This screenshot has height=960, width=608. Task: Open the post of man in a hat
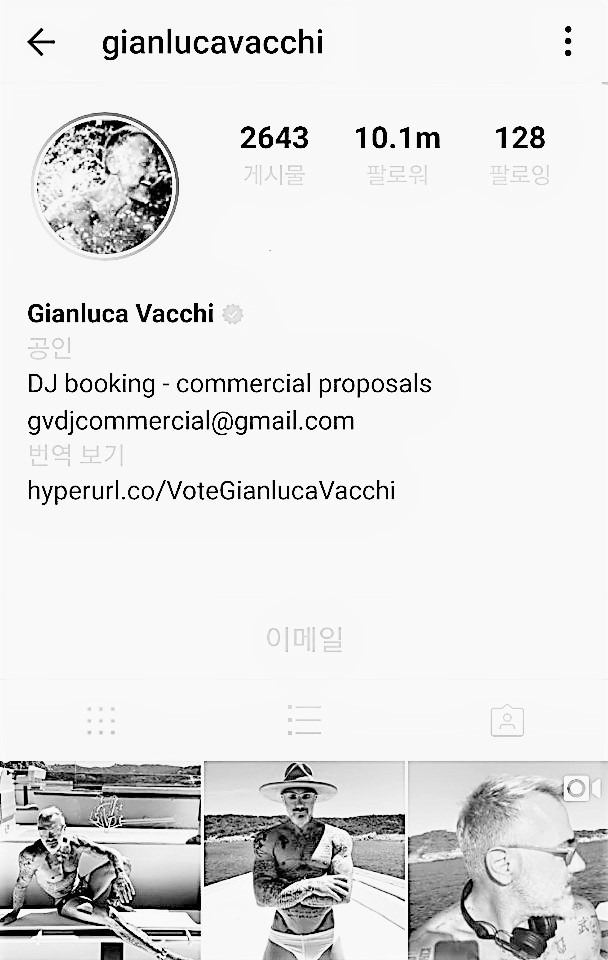[x=304, y=860]
